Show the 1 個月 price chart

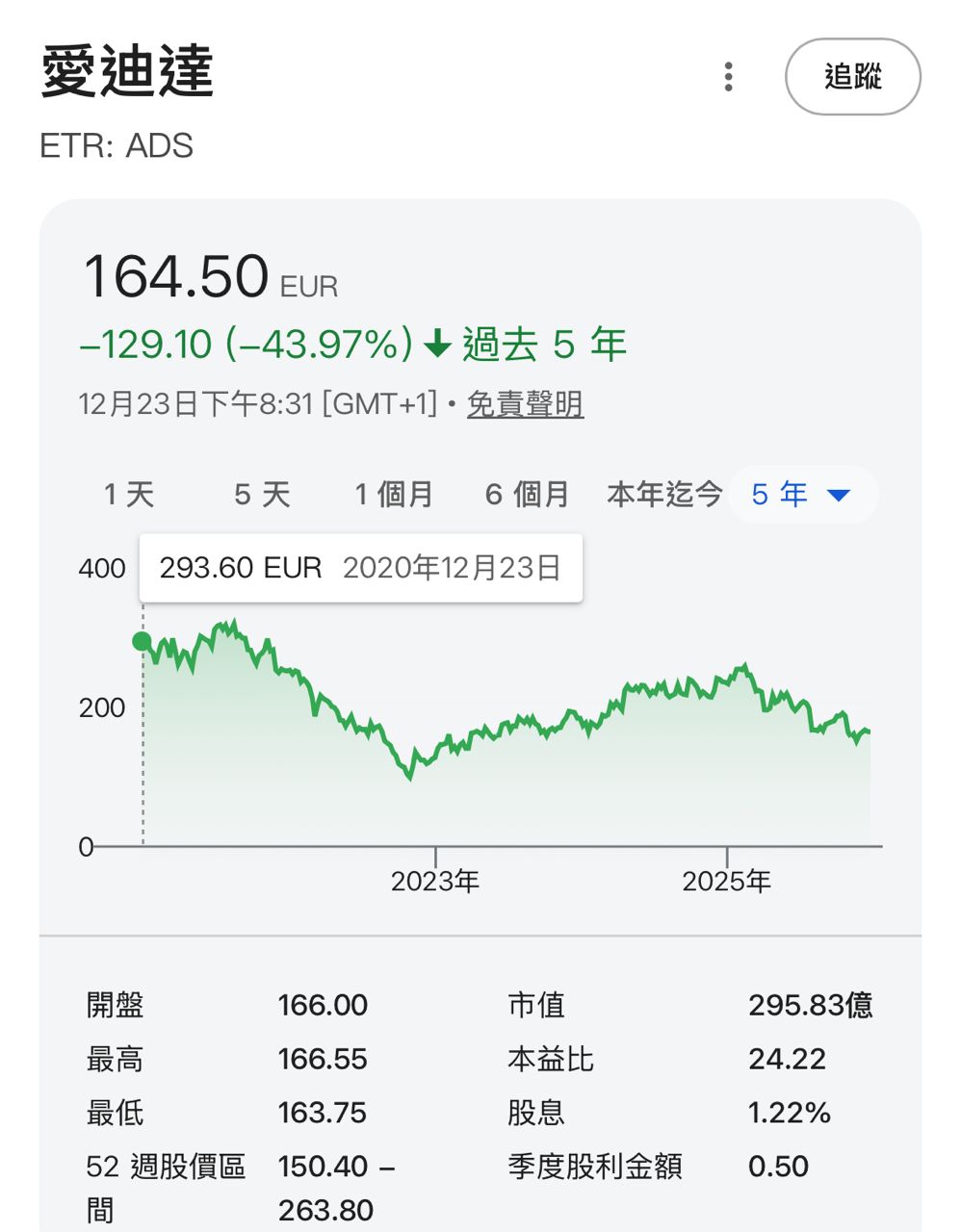point(394,495)
